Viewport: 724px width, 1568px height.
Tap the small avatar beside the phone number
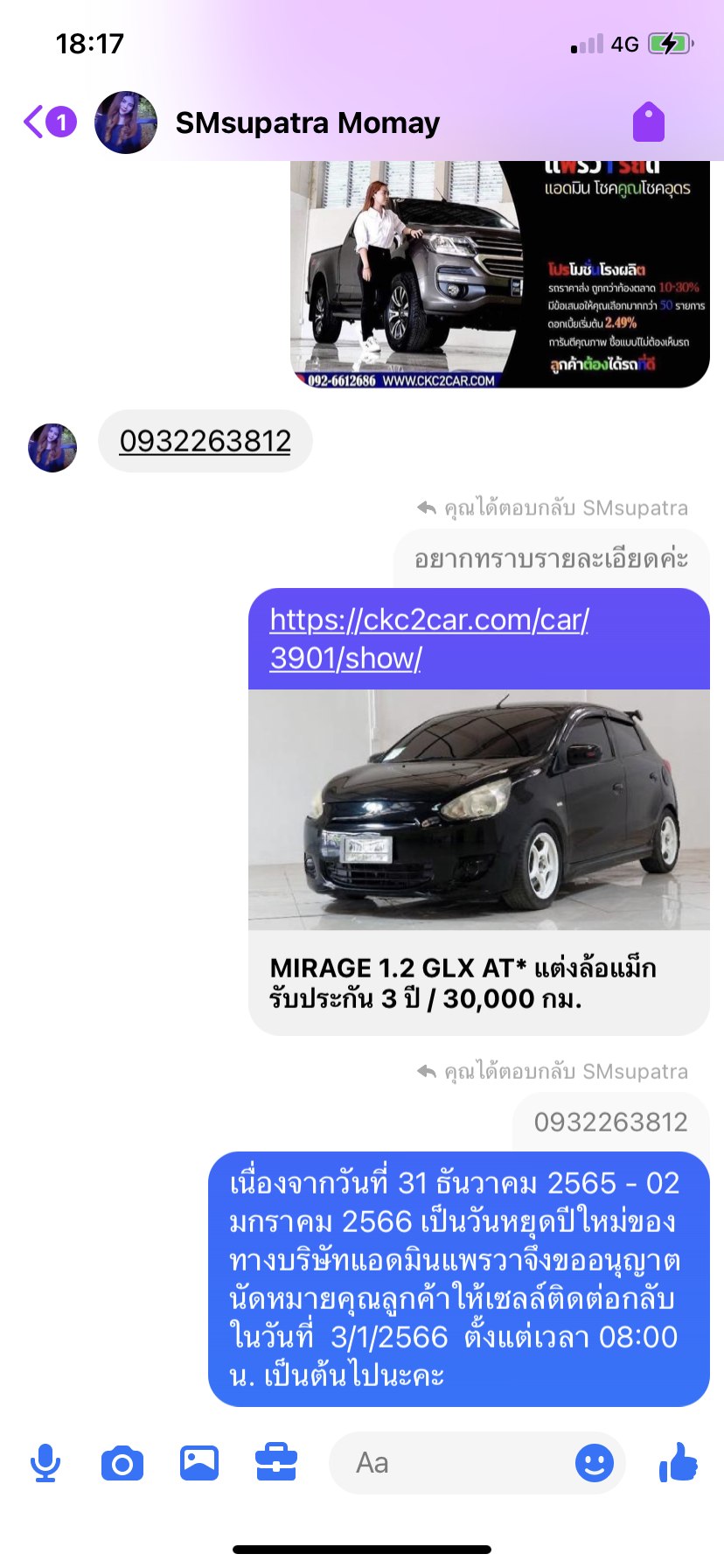tap(52, 448)
